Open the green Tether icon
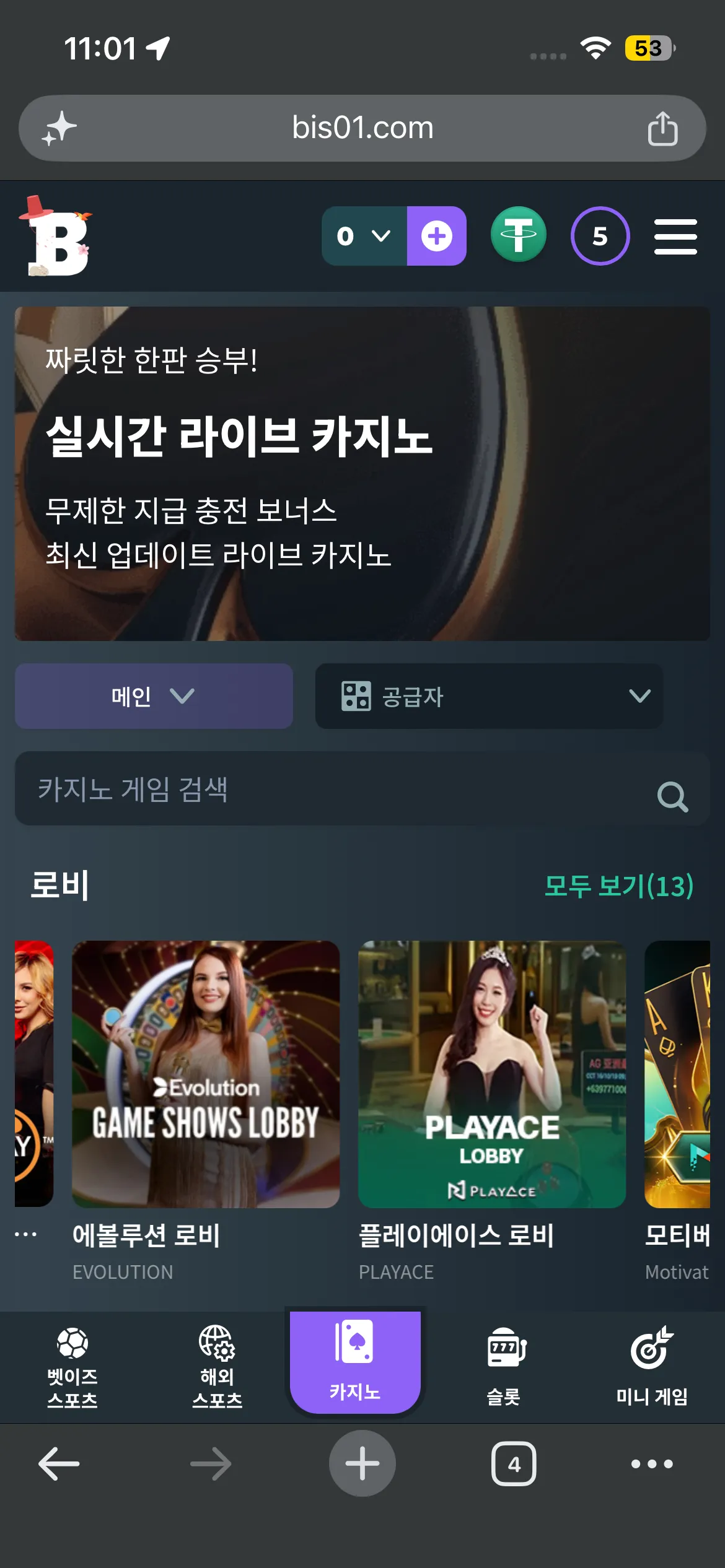The image size is (725, 1568). (519, 235)
